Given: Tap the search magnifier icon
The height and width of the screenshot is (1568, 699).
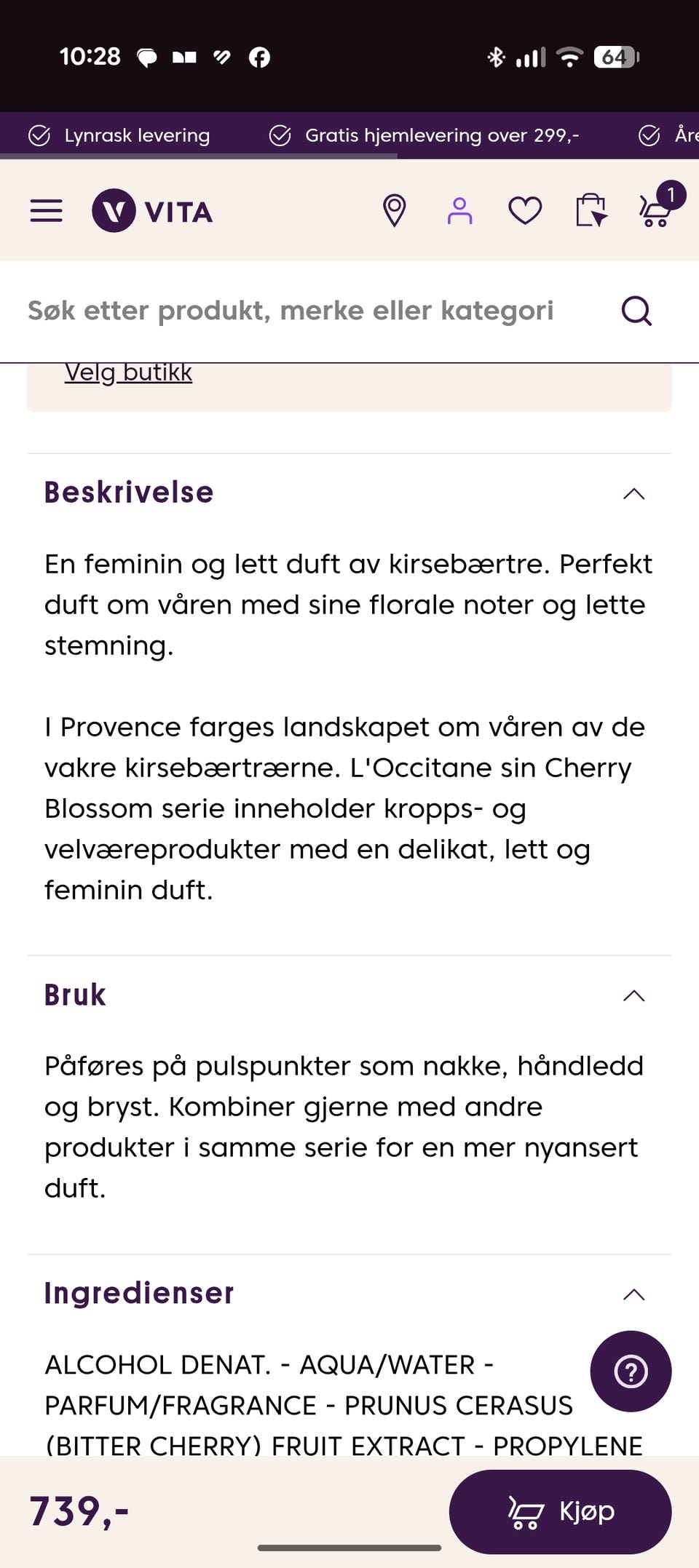Looking at the screenshot, I should point(636,311).
